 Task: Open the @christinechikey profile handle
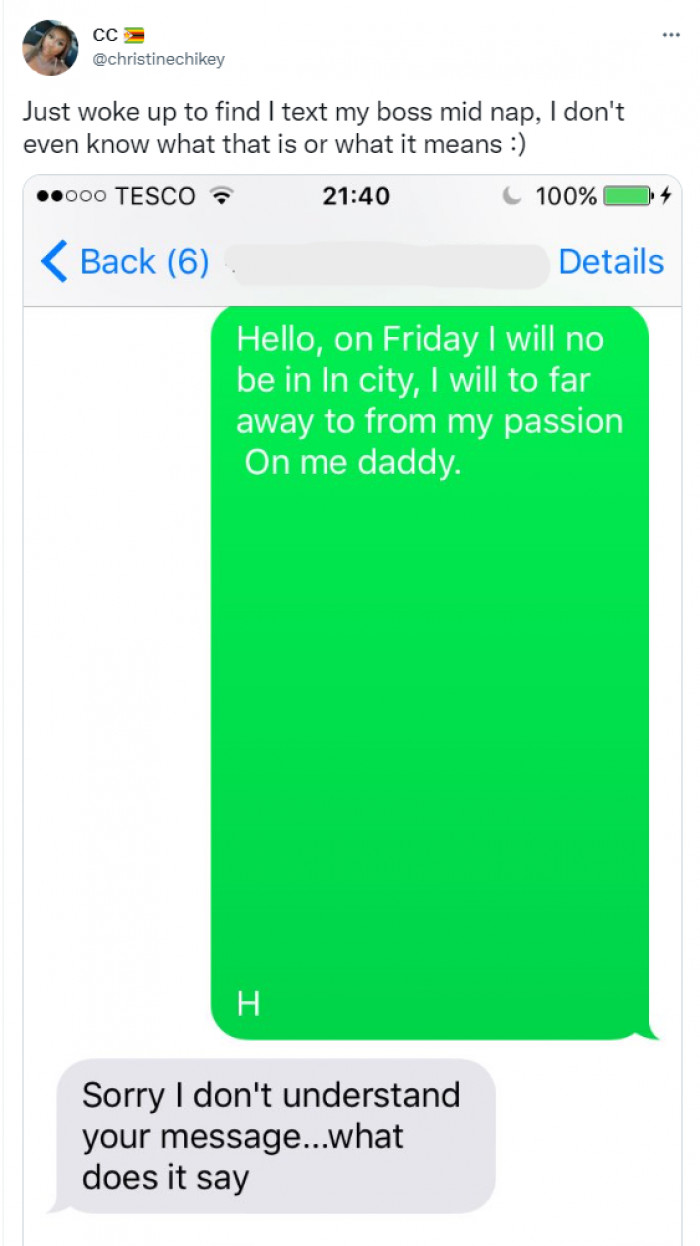[x=159, y=59]
